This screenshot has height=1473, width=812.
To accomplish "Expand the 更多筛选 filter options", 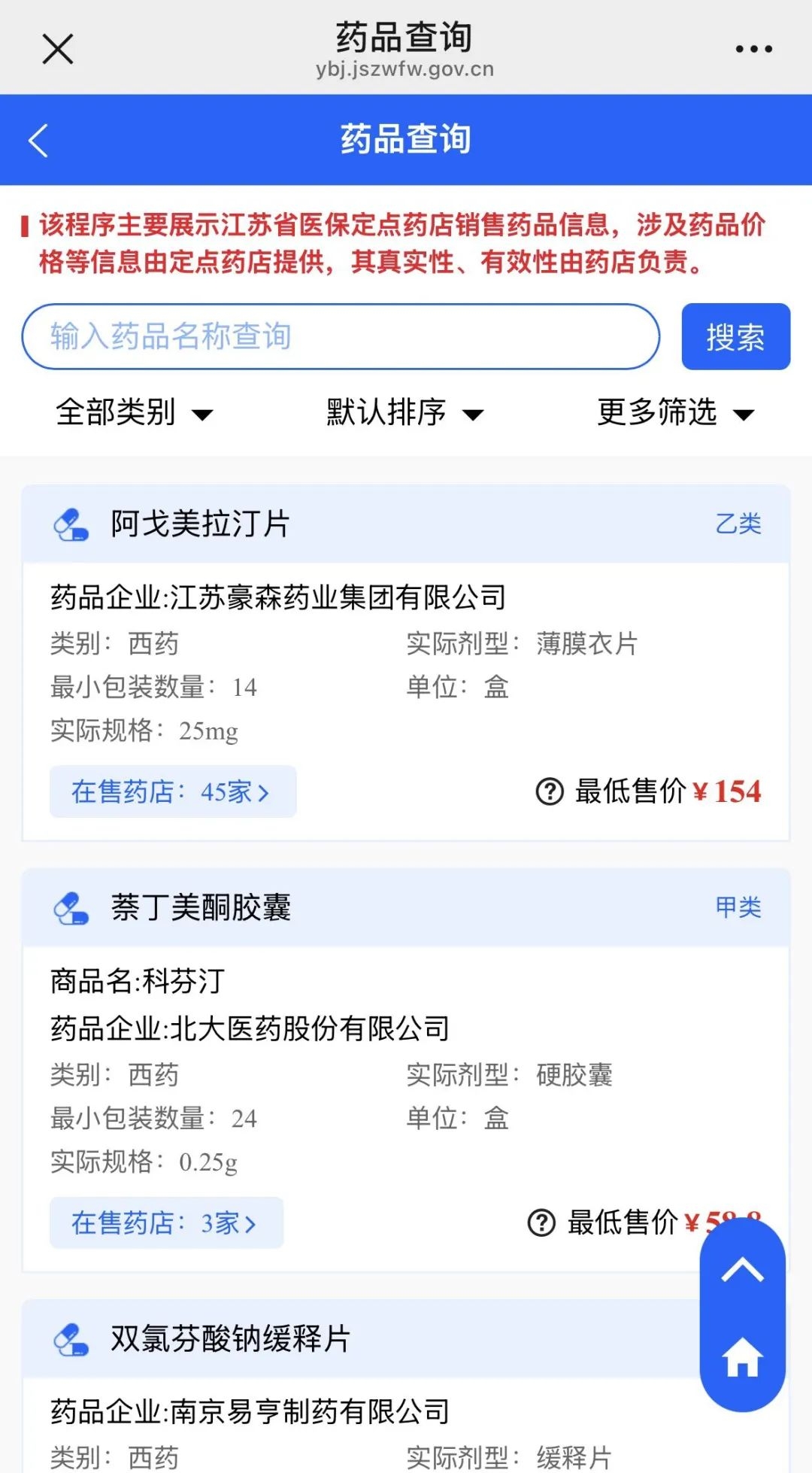I will (674, 412).
